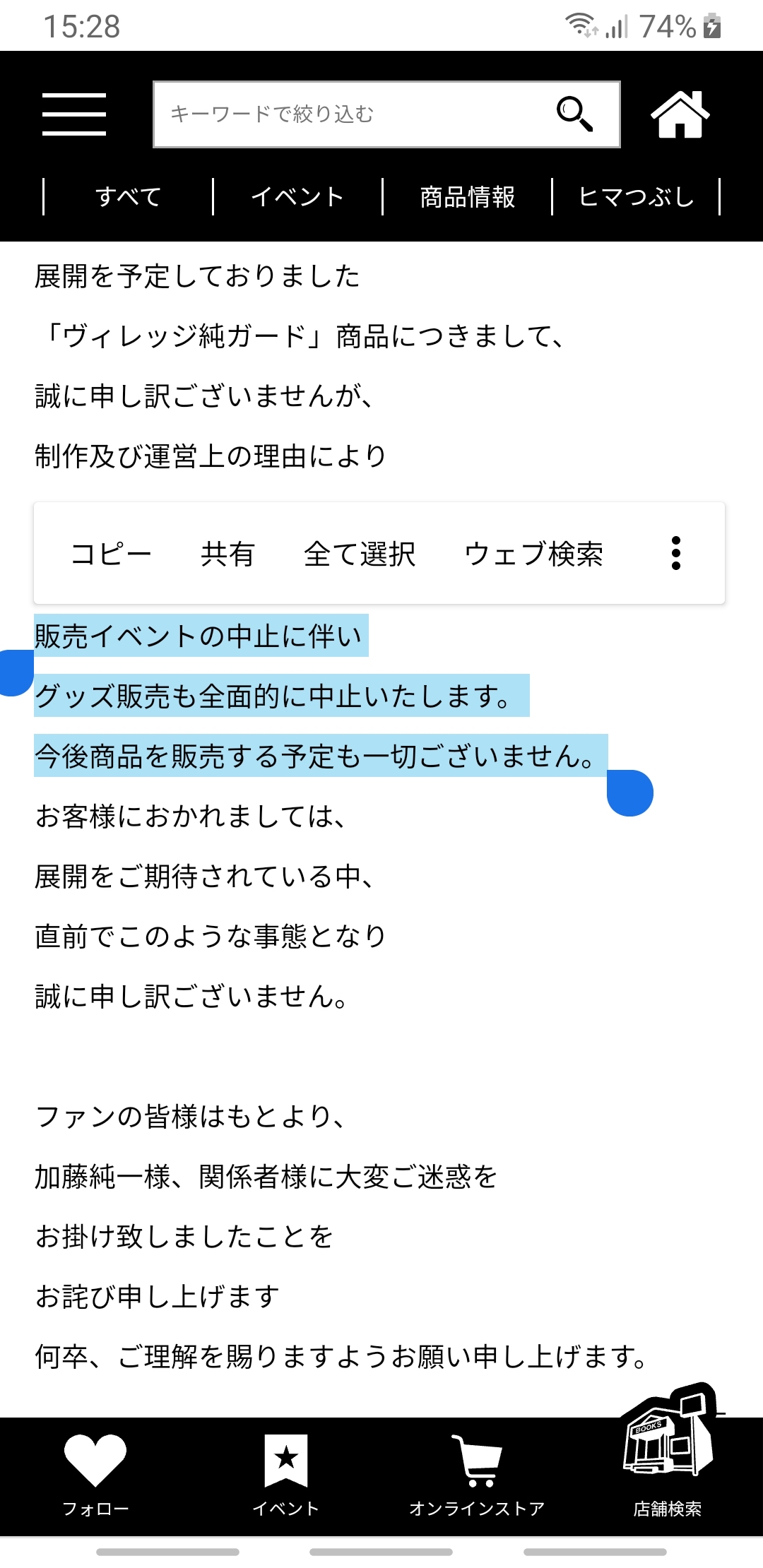The width and height of the screenshot is (763, 1568).
Task: Share the selected text via 共有
Action: [x=227, y=554]
